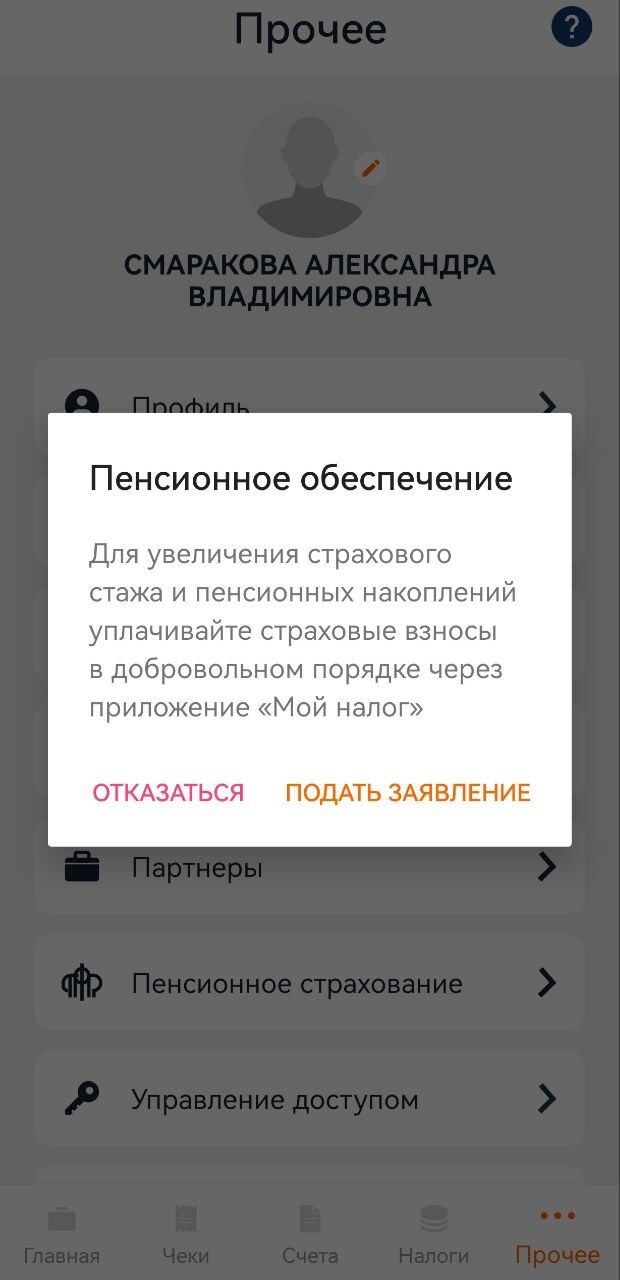Open the help question mark icon
The image size is (620, 1280).
tap(572, 27)
